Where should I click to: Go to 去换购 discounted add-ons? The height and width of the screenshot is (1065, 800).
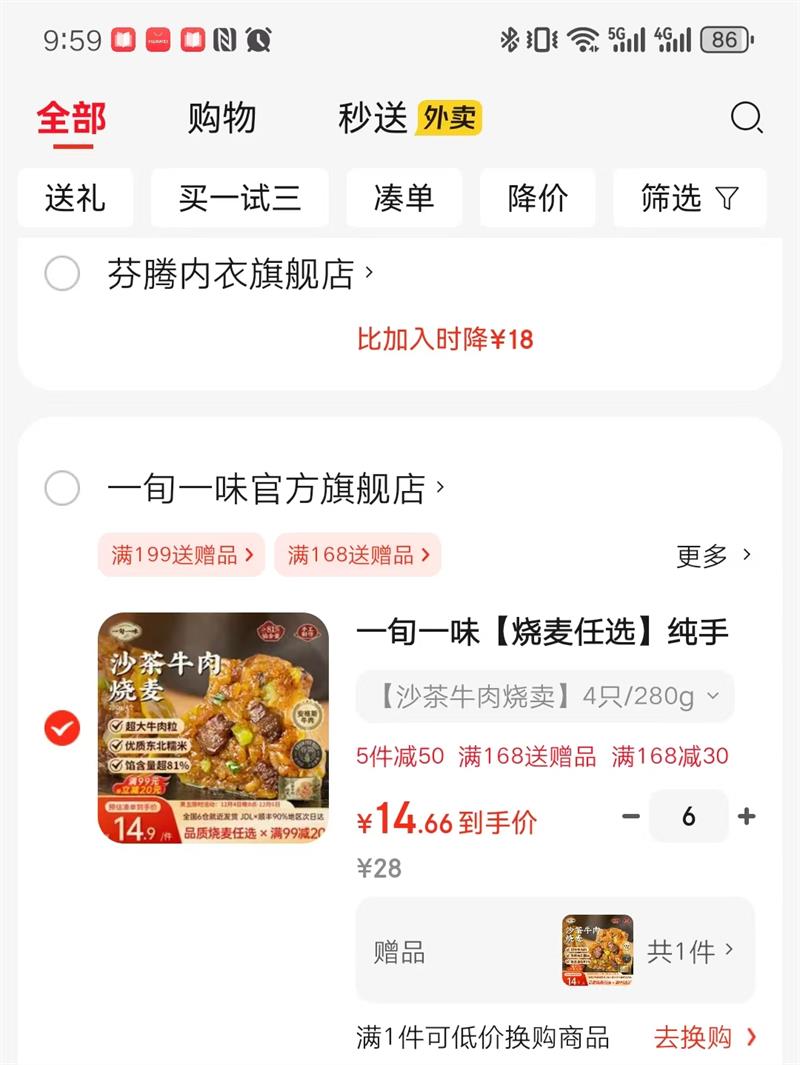point(705,1037)
